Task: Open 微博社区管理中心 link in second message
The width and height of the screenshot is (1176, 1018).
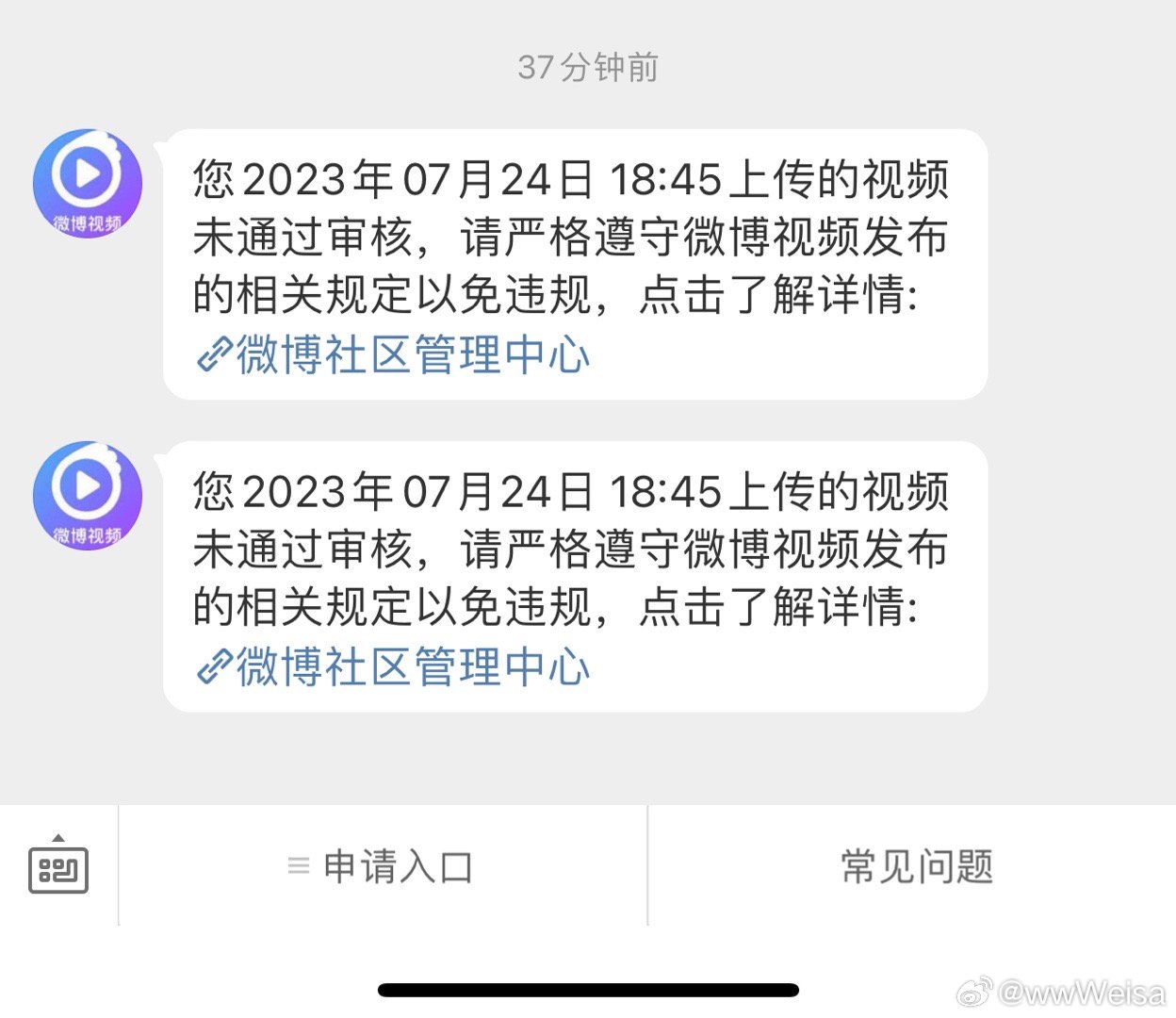Action: (x=394, y=667)
